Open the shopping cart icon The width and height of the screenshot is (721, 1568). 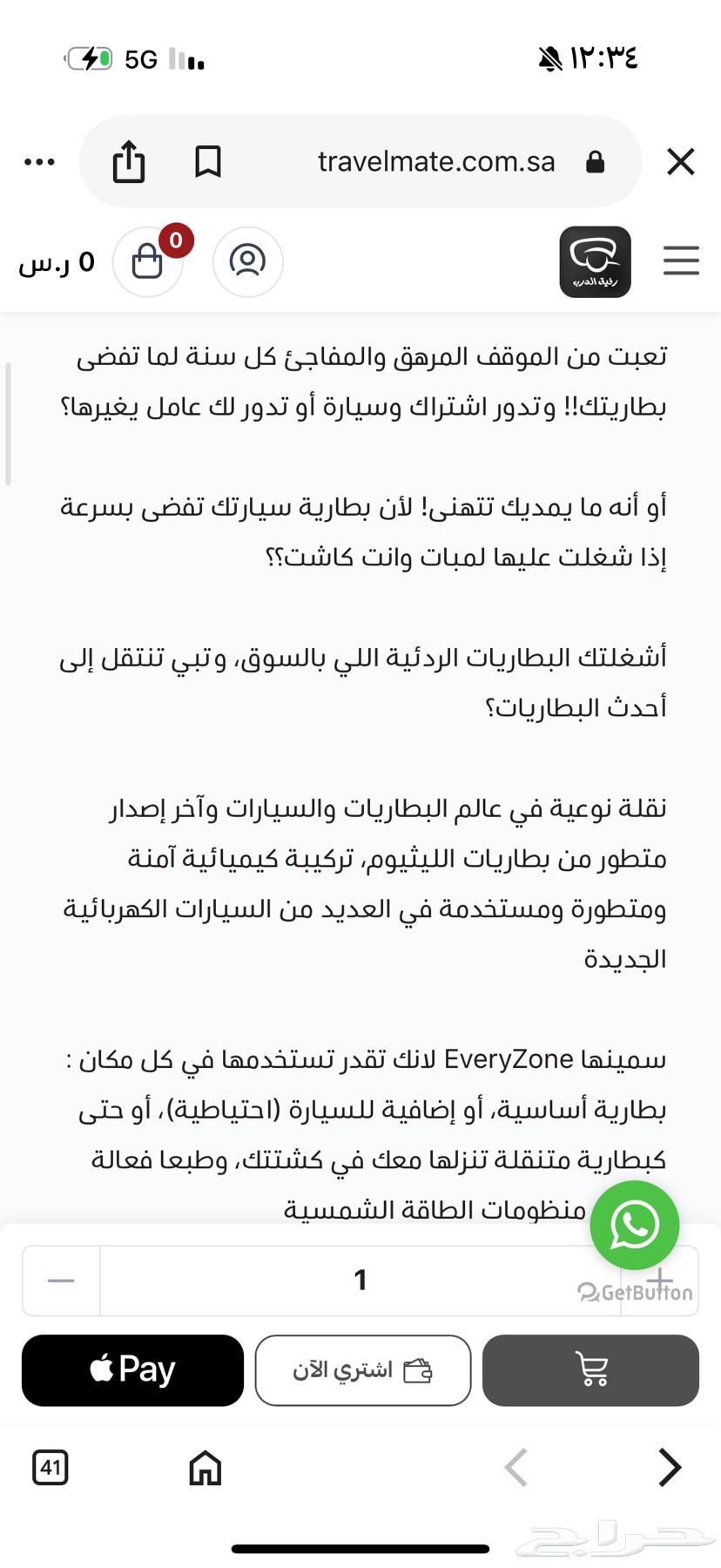point(148,262)
